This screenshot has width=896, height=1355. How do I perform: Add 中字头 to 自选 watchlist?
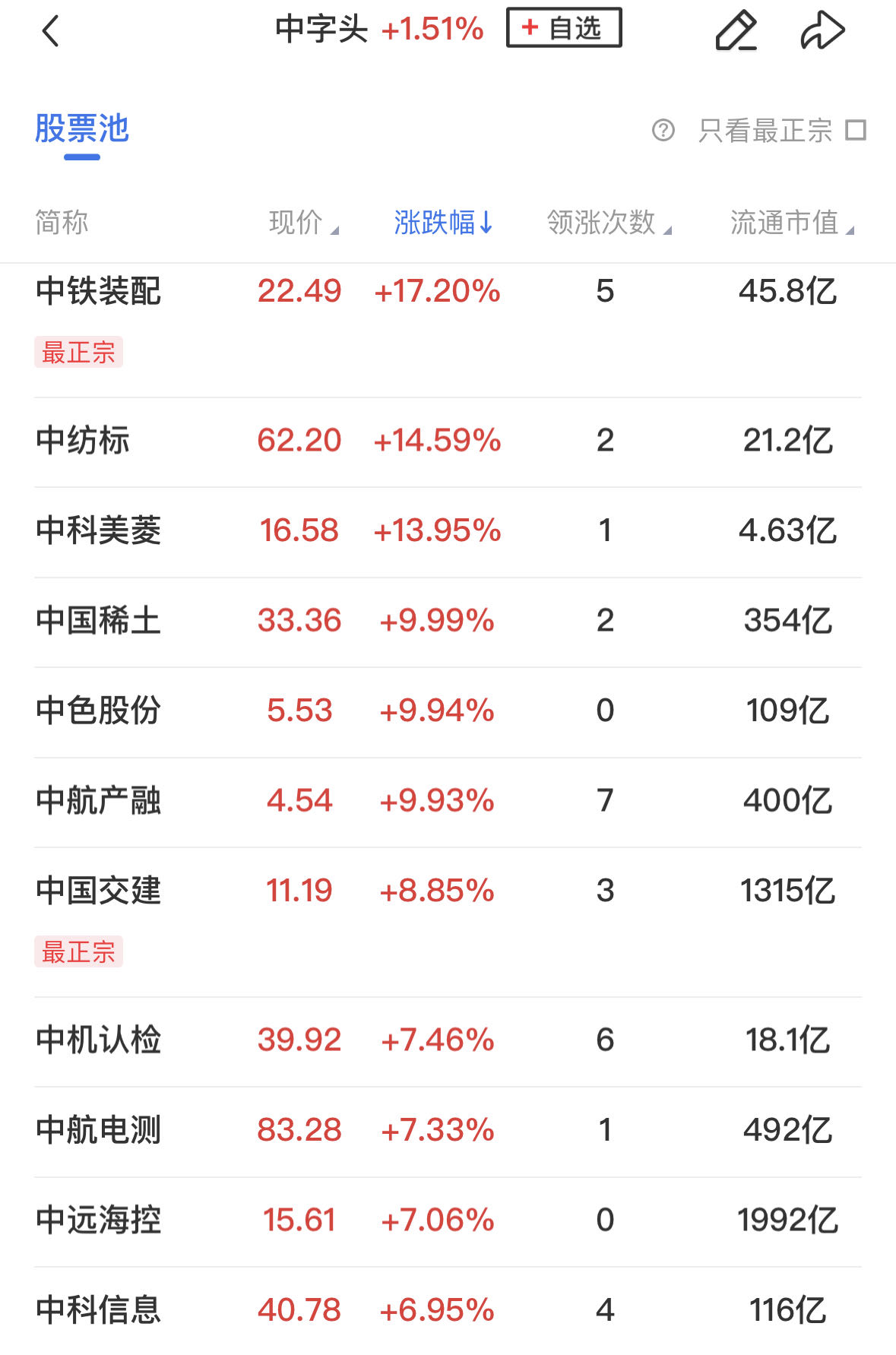564,28
